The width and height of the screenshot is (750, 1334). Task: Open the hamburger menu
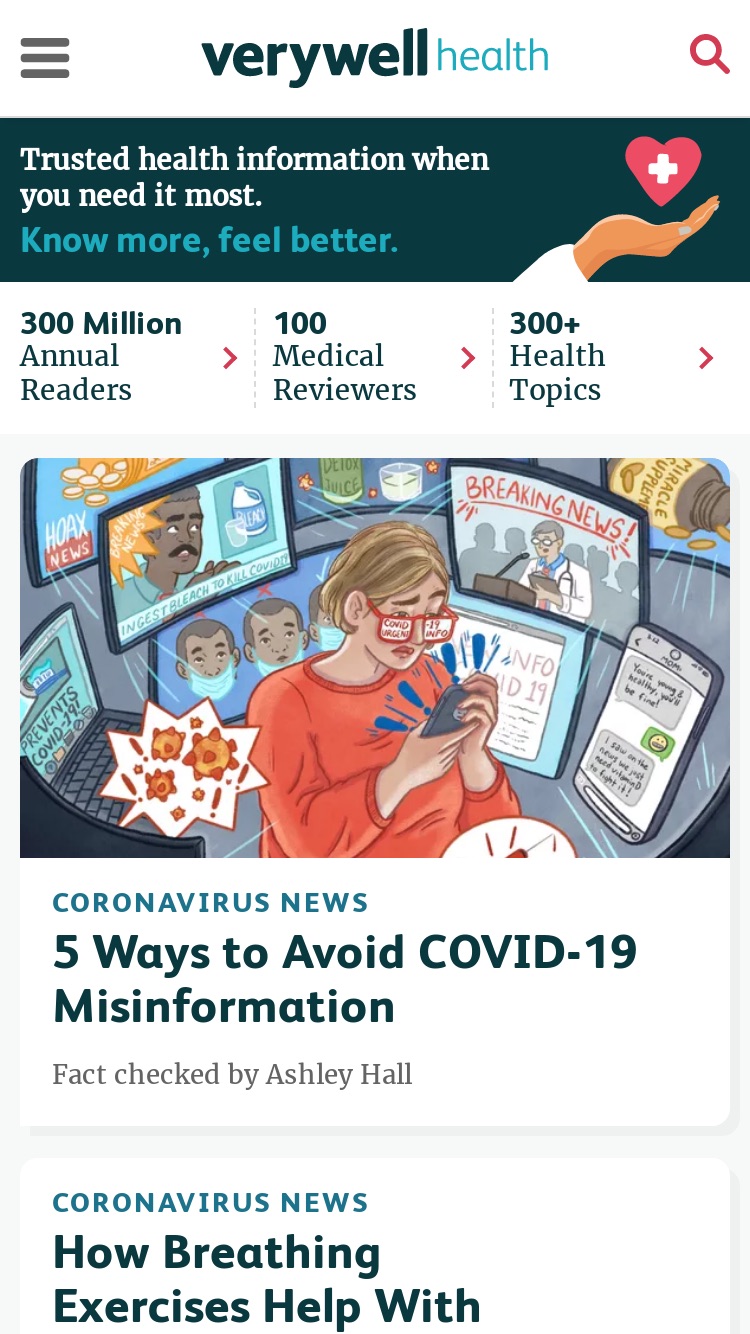tap(45, 58)
